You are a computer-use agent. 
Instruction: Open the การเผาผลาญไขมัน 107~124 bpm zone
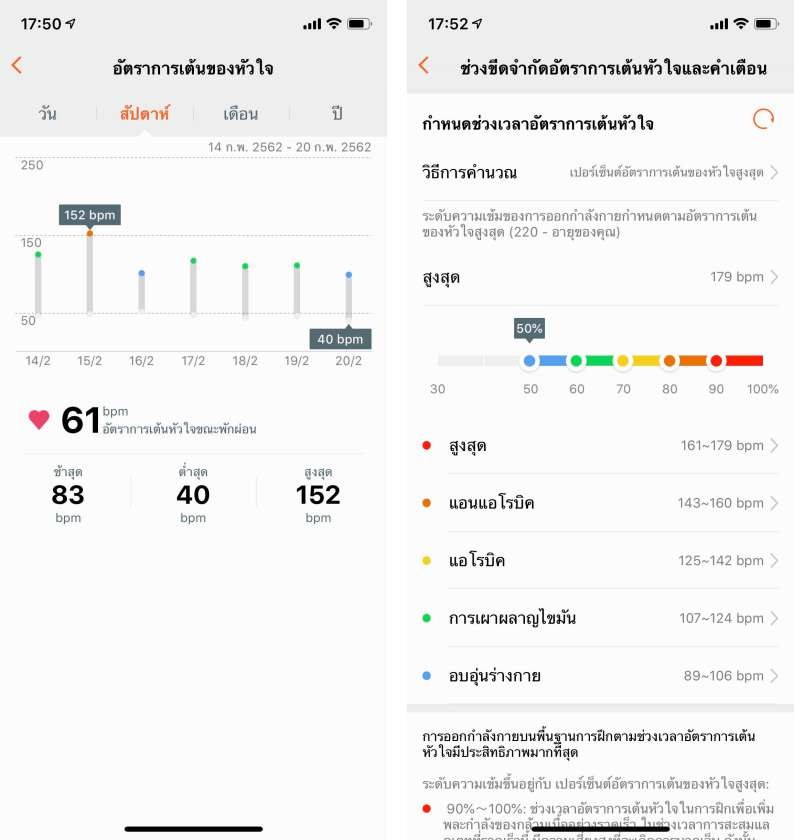[600, 618]
